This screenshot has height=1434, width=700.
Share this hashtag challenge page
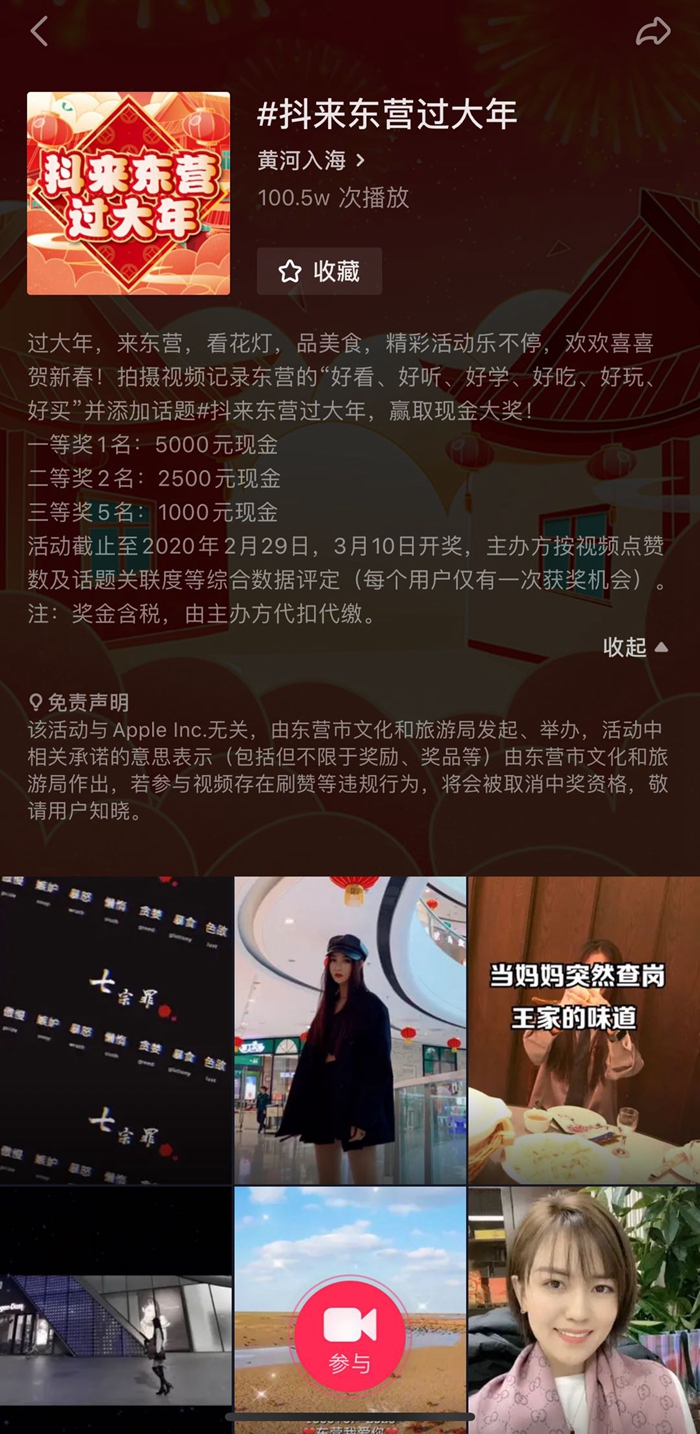652,32
